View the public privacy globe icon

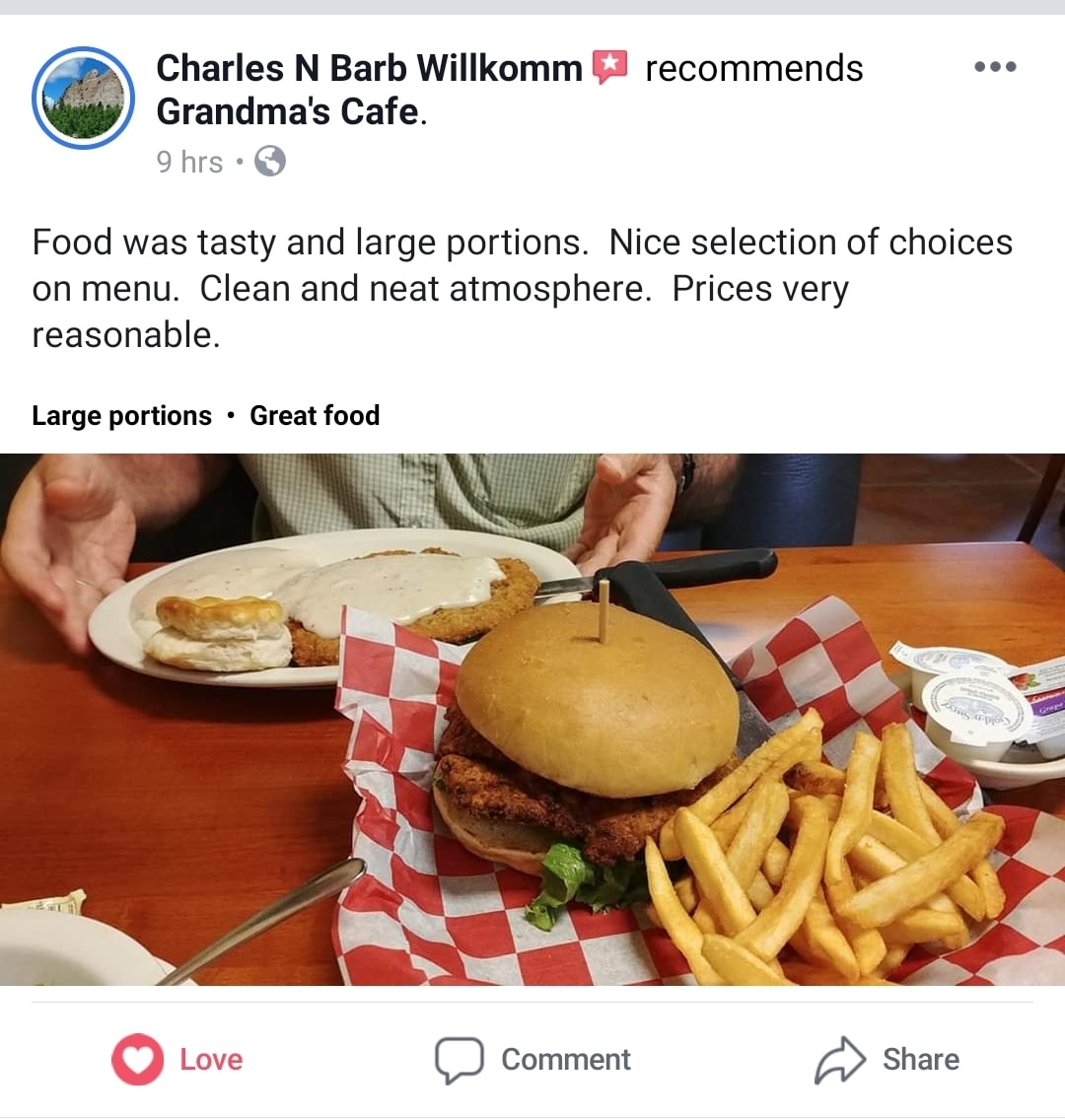pos(270,161)
